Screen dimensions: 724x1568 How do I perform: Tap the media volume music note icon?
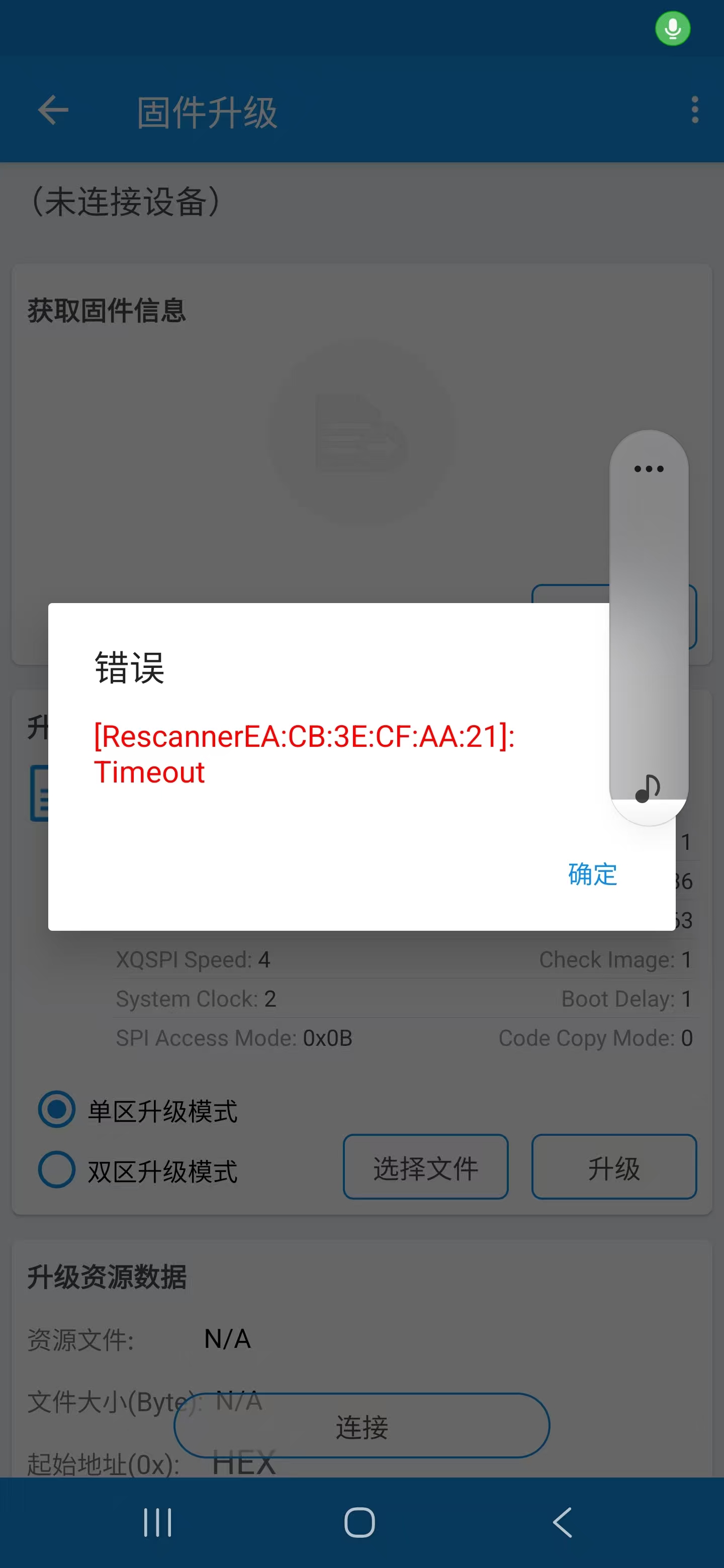(x=648, y=788)
